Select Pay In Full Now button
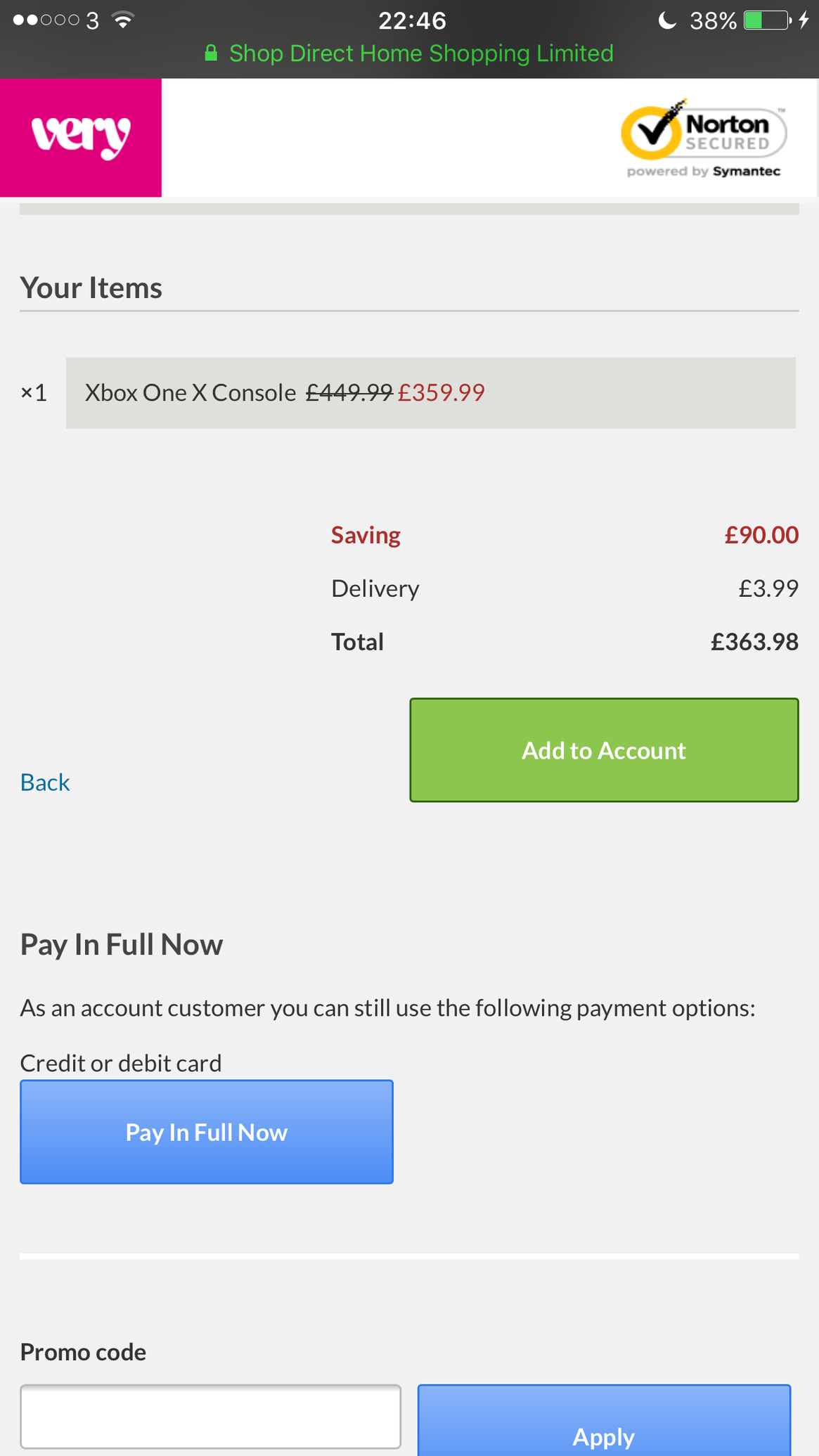The image size is (819, 1456). pyautogui.click(x=206, y=1132)
